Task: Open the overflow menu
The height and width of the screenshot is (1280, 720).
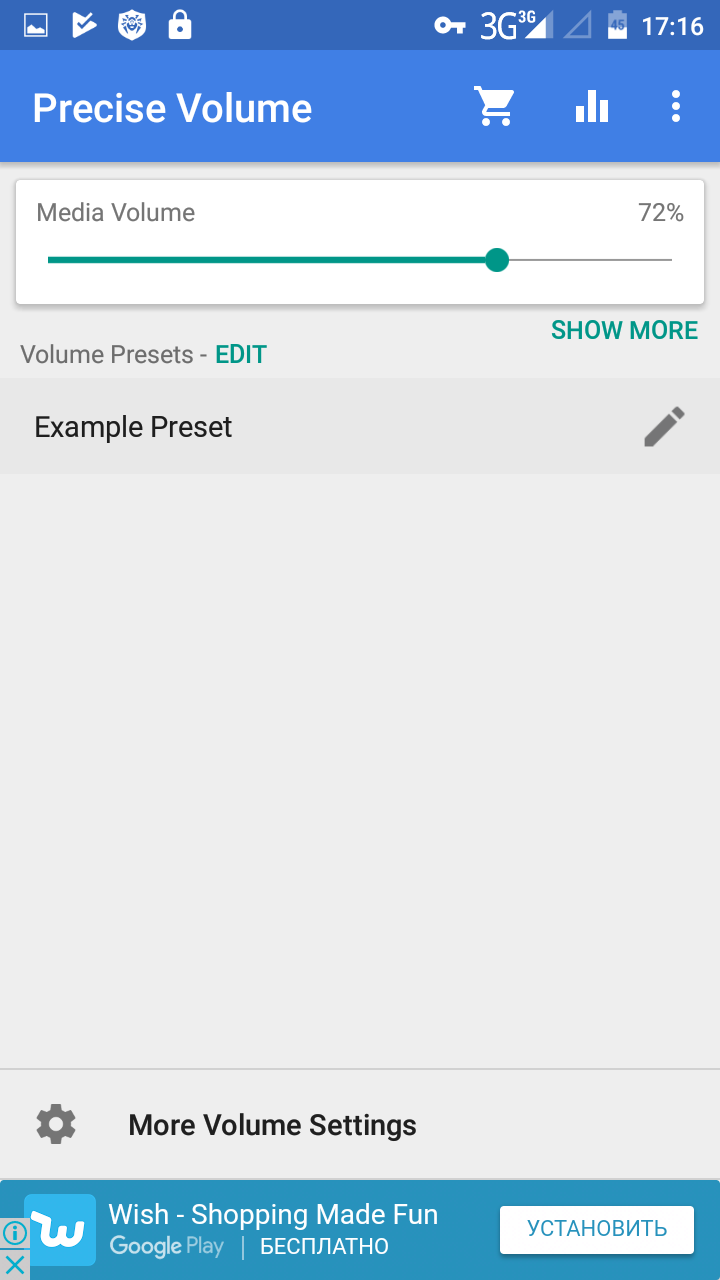Action: click(x=676, y=106)
